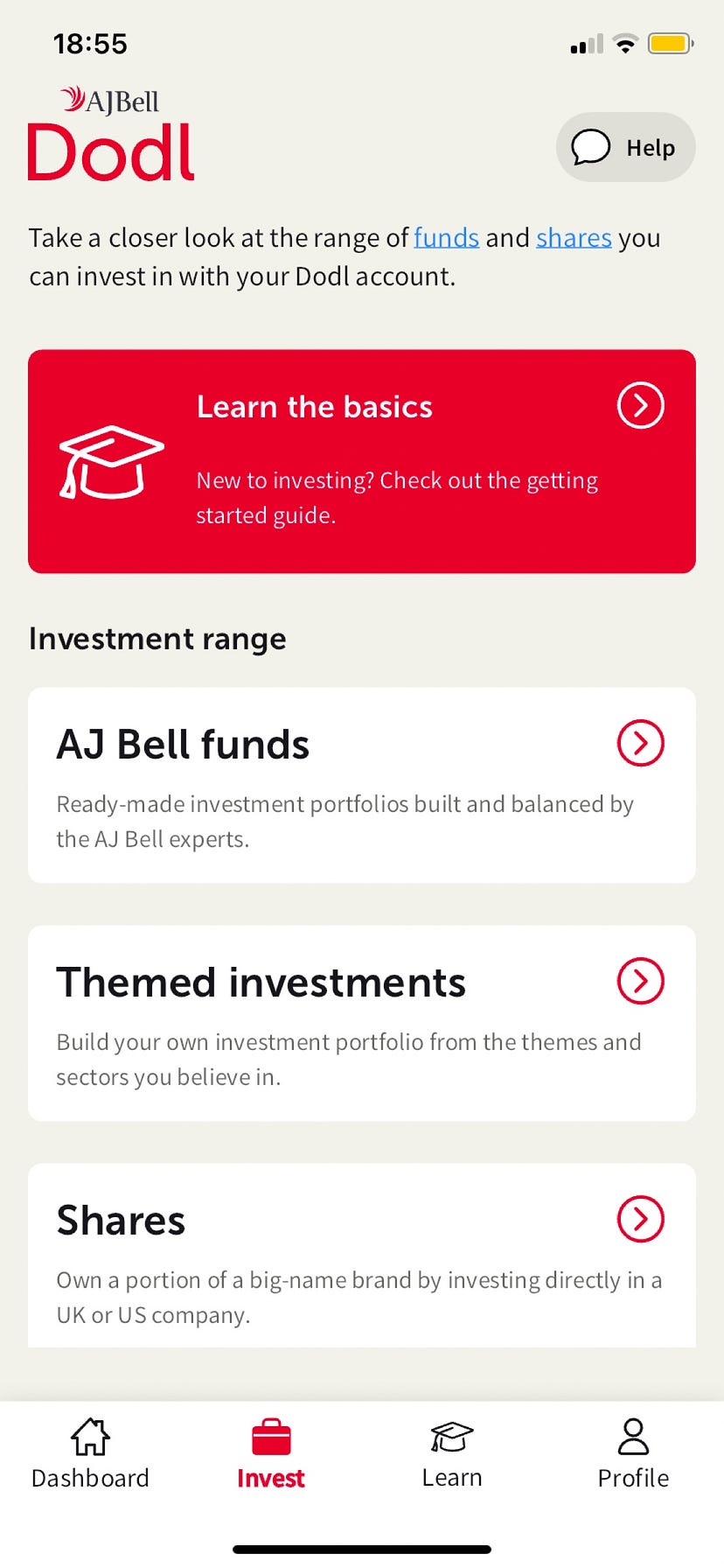Follow the shares hyperlink
Viewport: 724px width, 1568px height.
click(x=573, y=237)
